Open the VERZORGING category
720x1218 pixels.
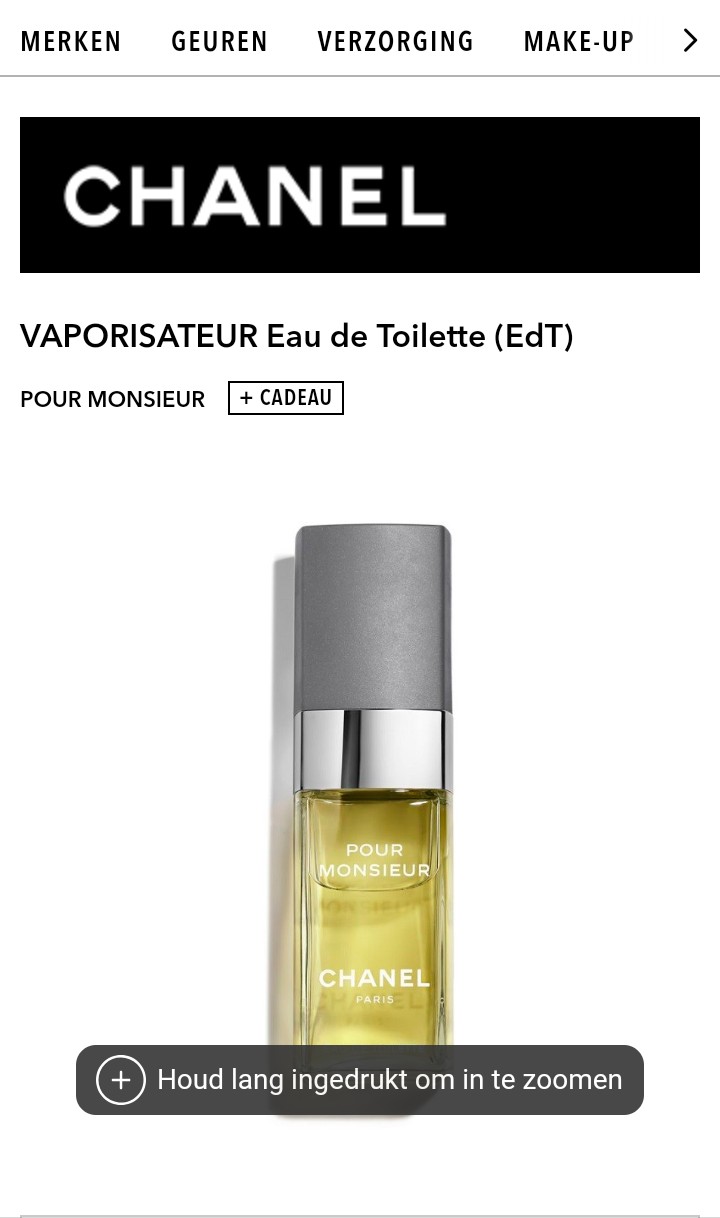point(395,41)
